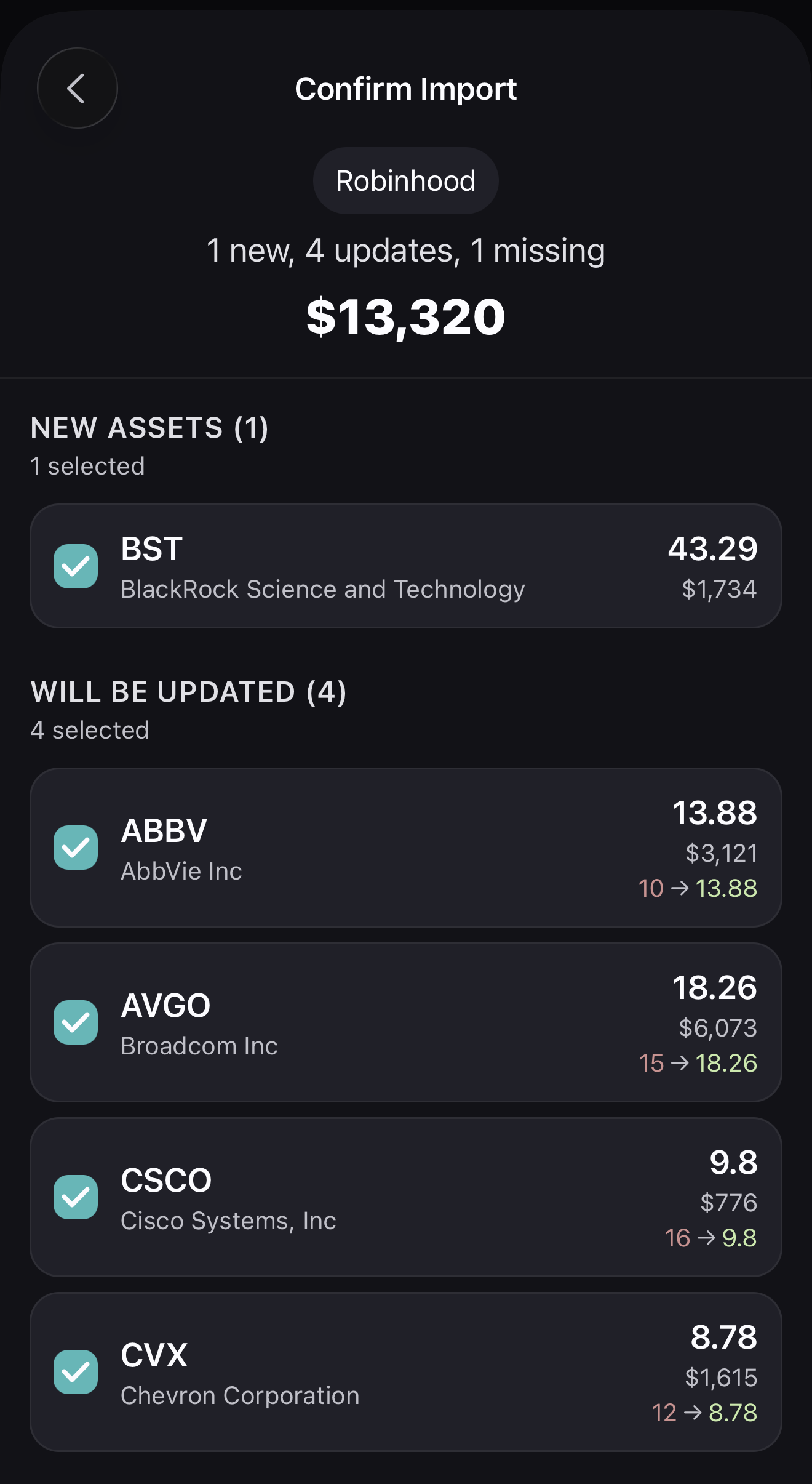The height and width of the screenshot is (1484, 812).
Task: Tap the back arrow to return
Action: (x=76, y=89)
